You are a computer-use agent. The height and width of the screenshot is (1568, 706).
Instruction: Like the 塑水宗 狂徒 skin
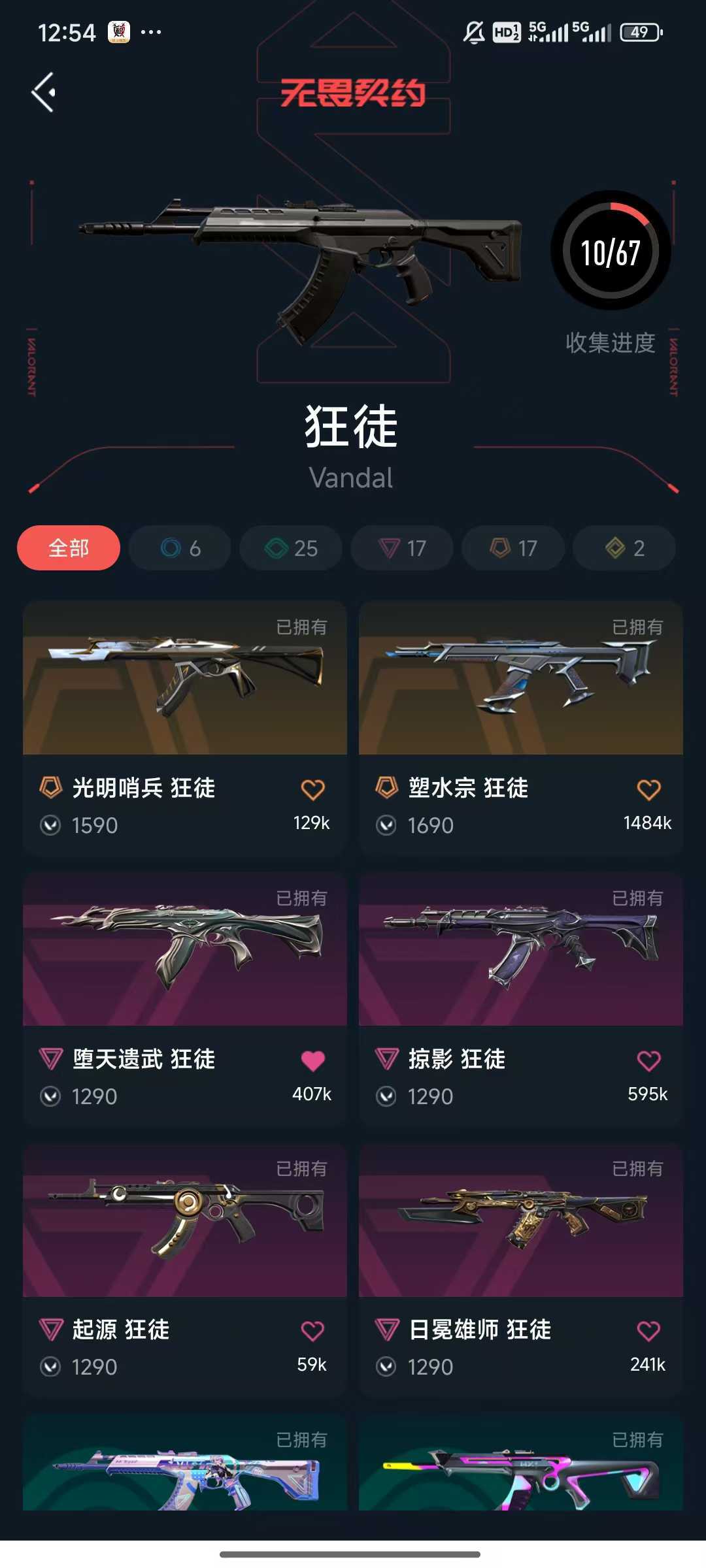coord(648,790)
